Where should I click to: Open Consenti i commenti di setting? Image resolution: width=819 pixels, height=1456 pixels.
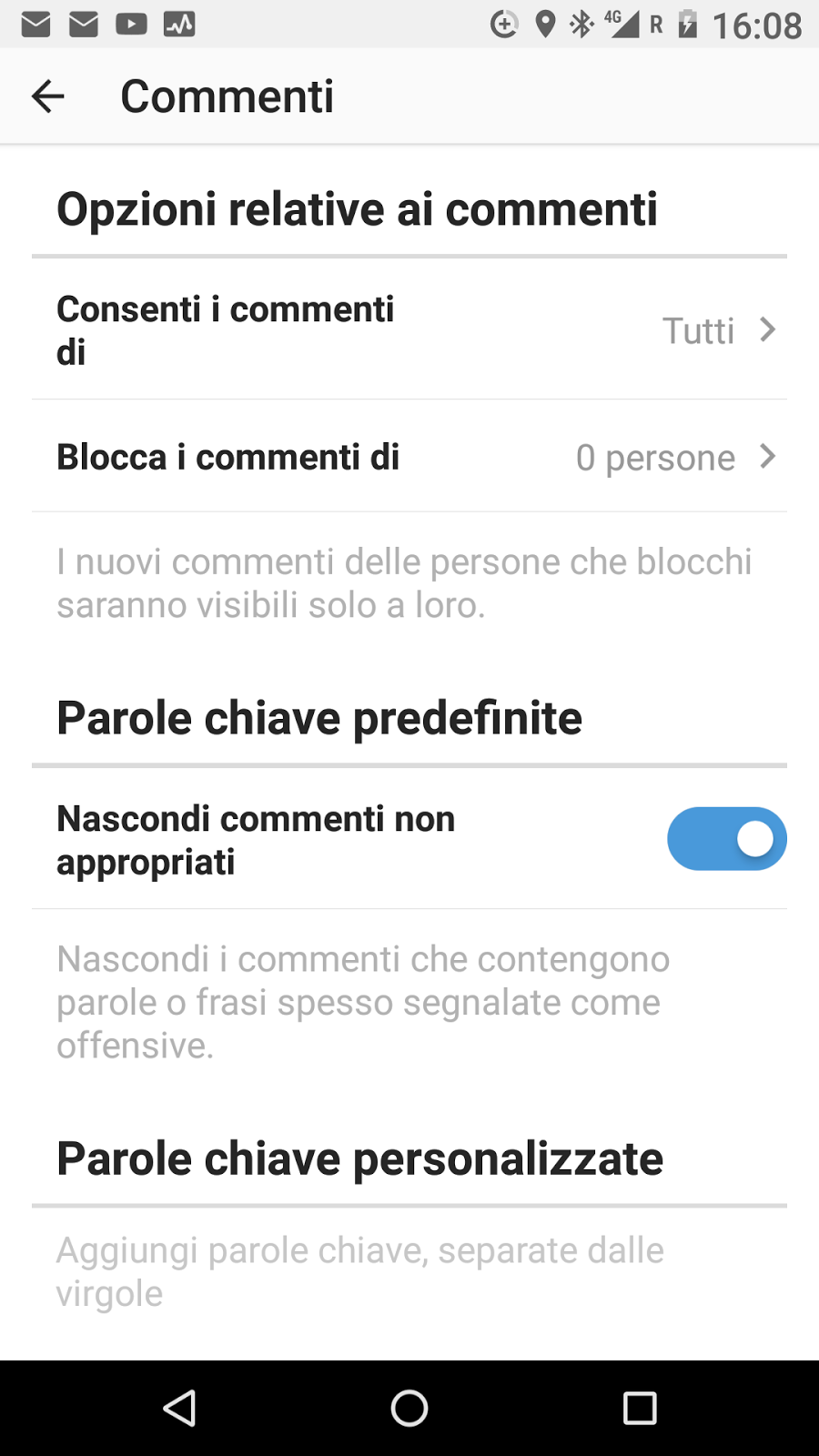[409, 330]
